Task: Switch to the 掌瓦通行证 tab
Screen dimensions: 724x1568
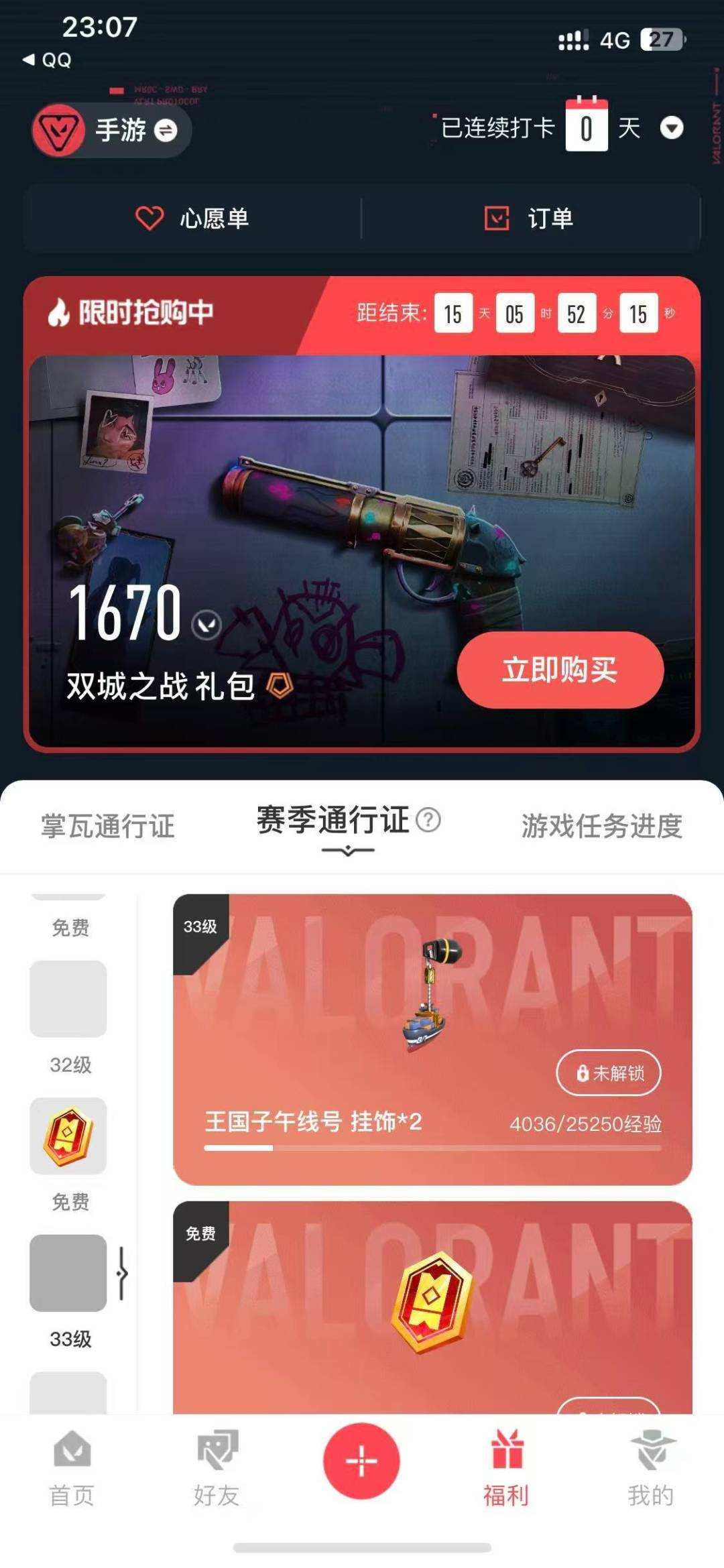Action: pos(107,828)
